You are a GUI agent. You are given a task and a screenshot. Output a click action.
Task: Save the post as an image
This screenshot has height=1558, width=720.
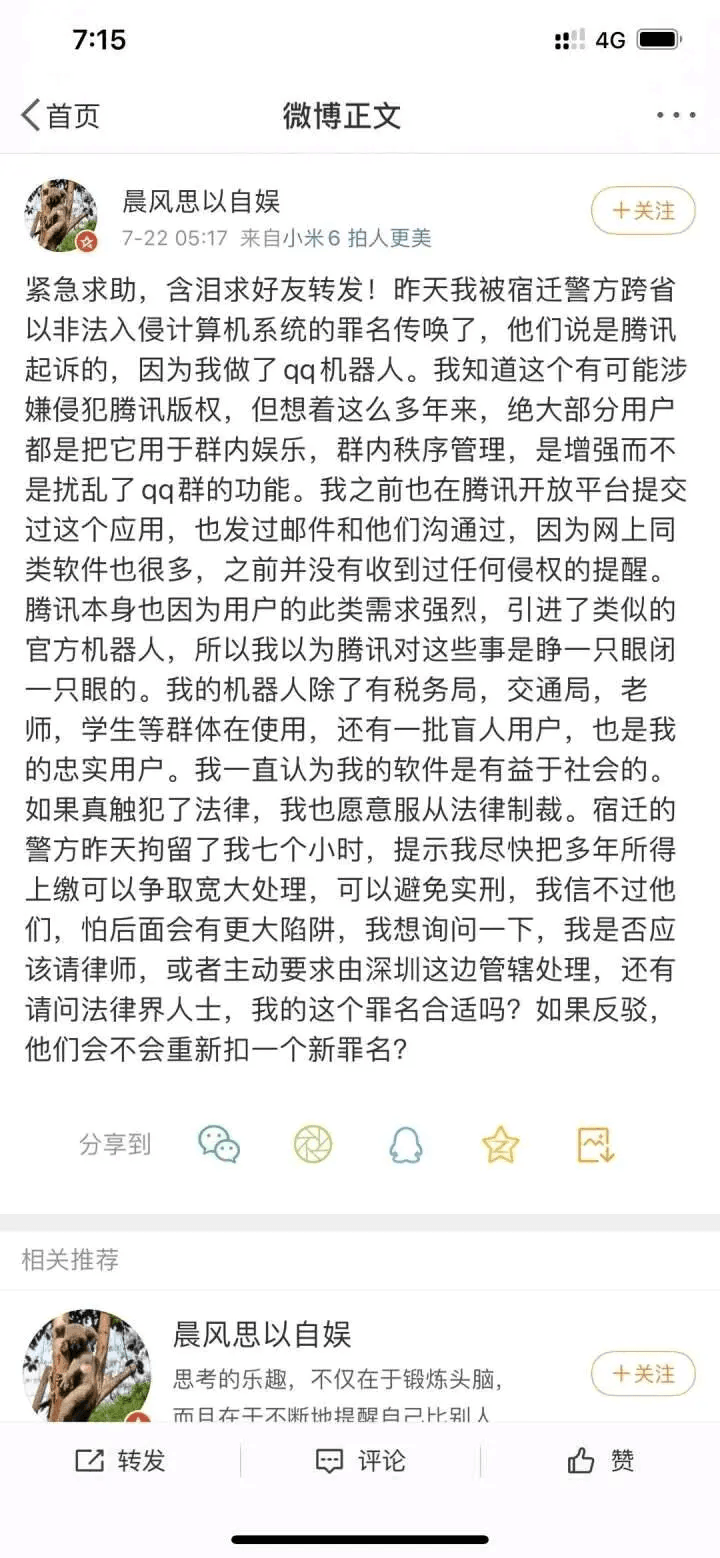click(x=595, y=1144)
